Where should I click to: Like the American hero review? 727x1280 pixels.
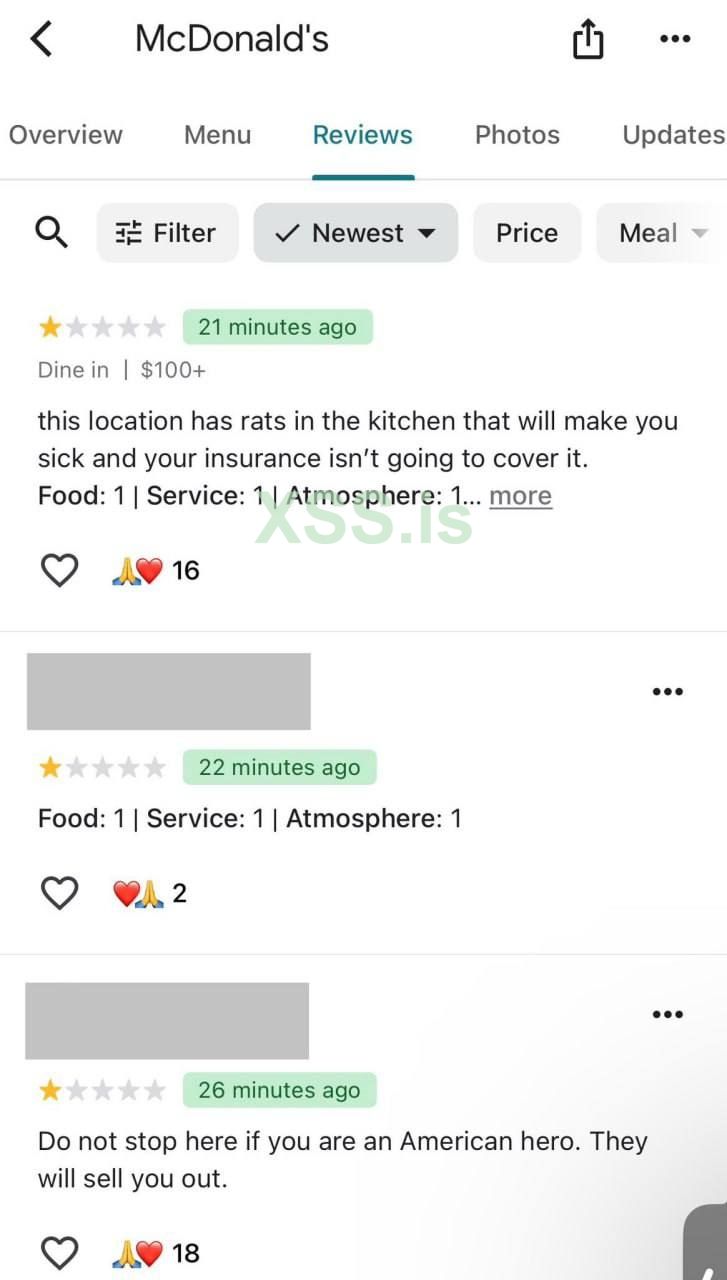(59, 1253)
